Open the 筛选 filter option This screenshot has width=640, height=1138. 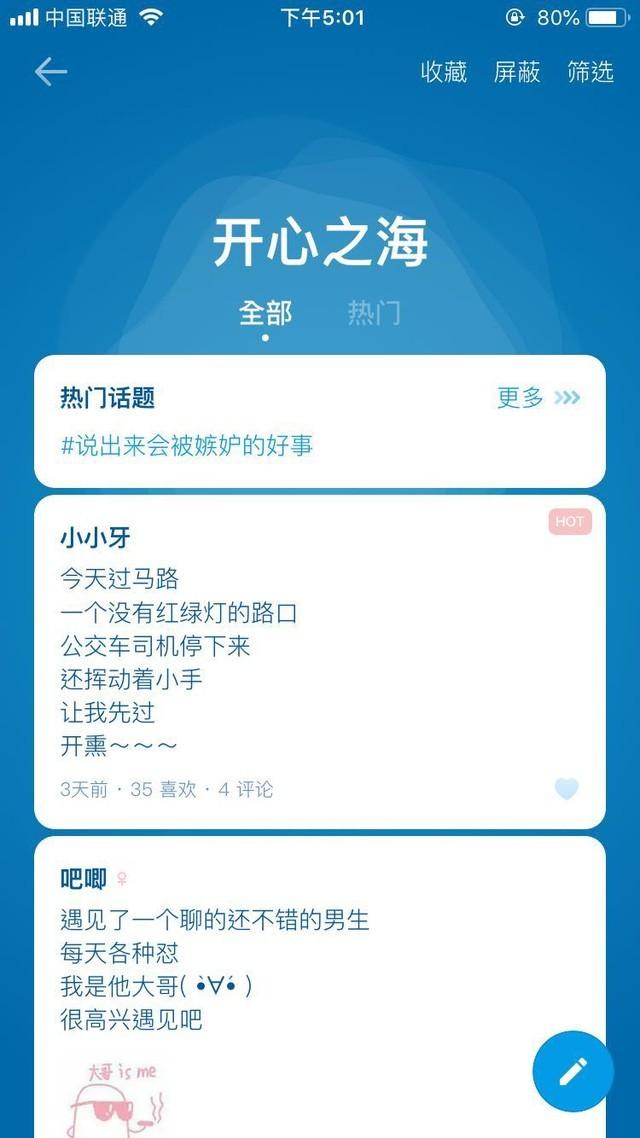590,72
